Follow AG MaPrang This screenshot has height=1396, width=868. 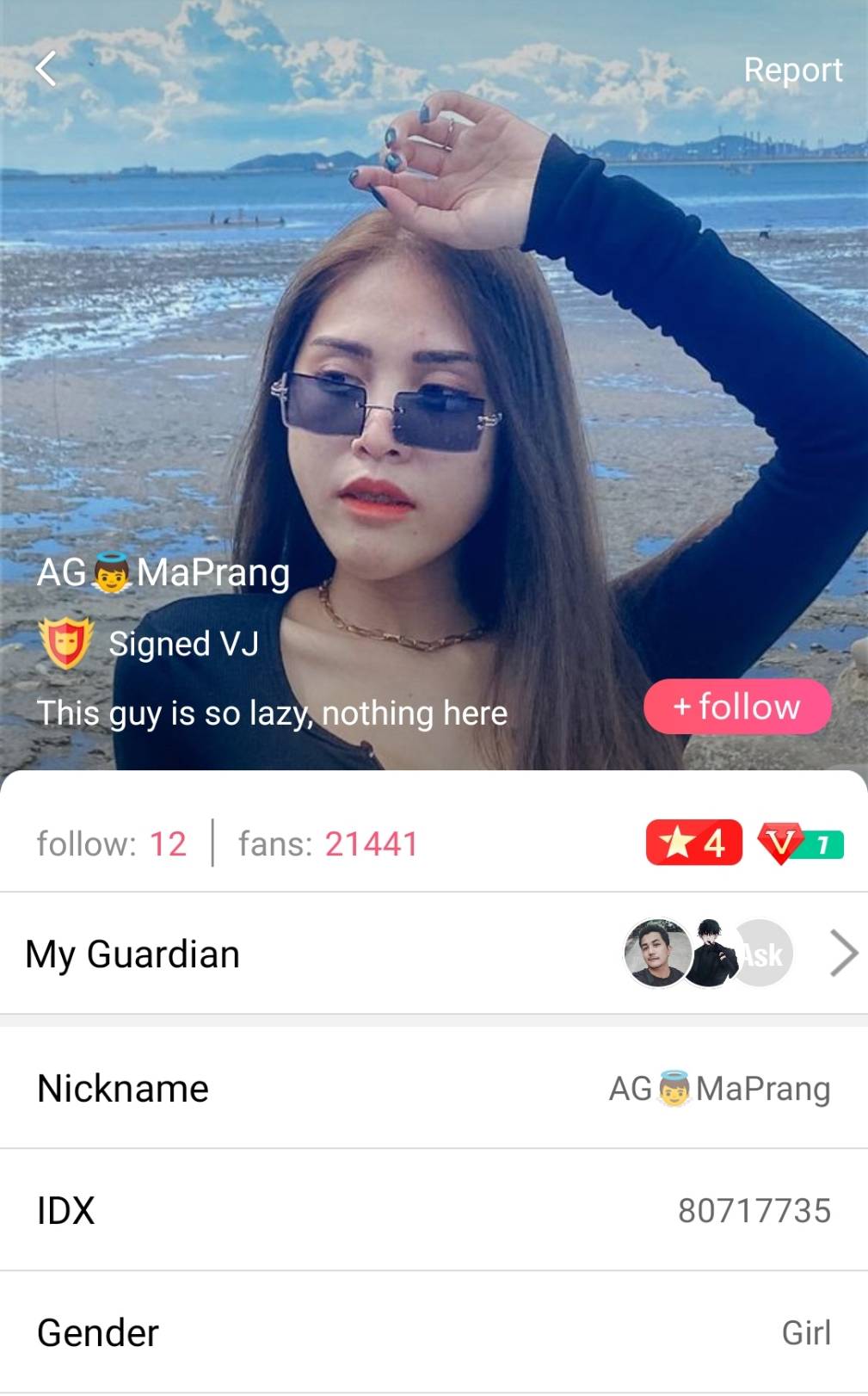(x=737, y=707)
